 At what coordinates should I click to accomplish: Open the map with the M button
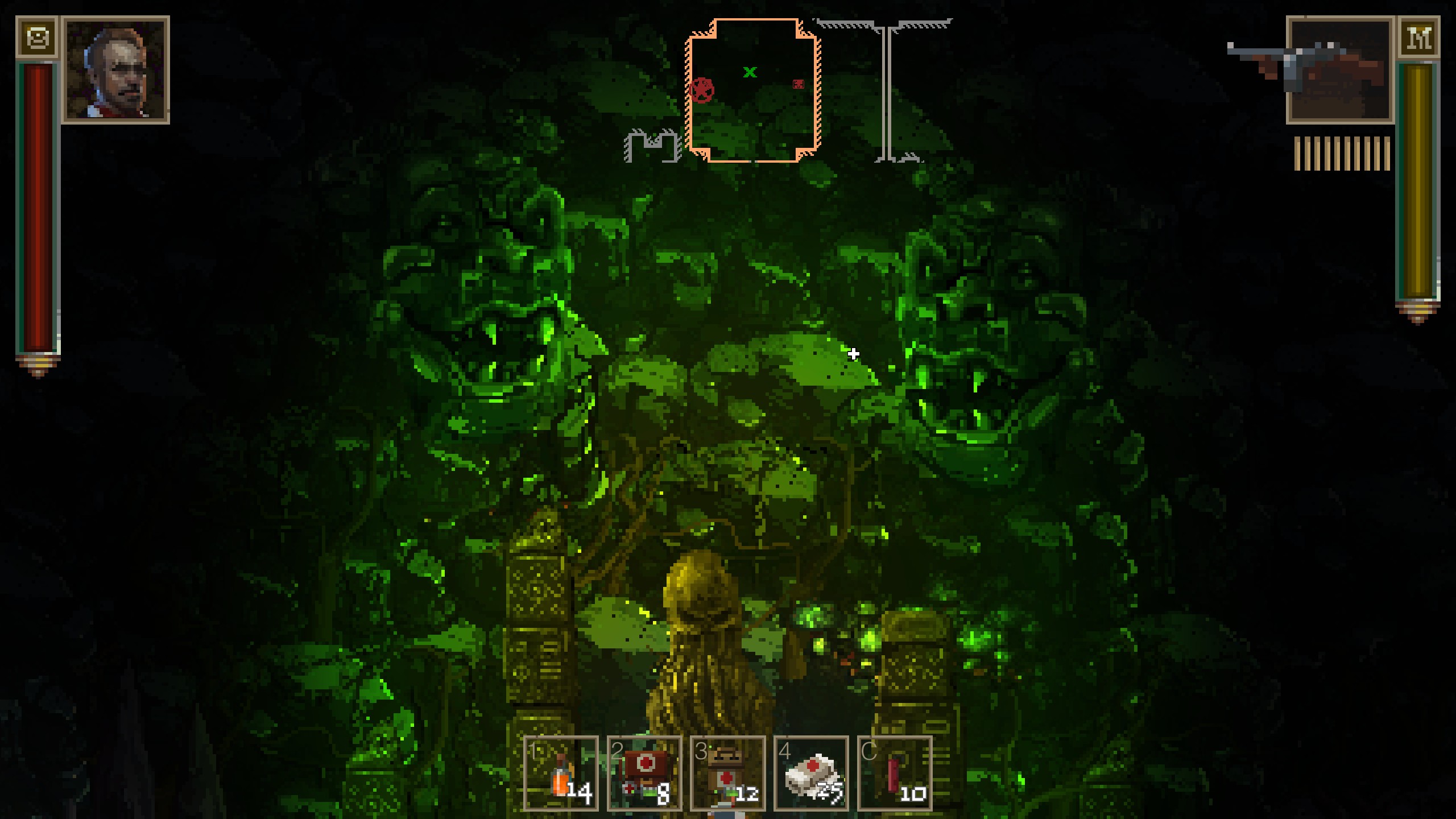click(1418, 38)
